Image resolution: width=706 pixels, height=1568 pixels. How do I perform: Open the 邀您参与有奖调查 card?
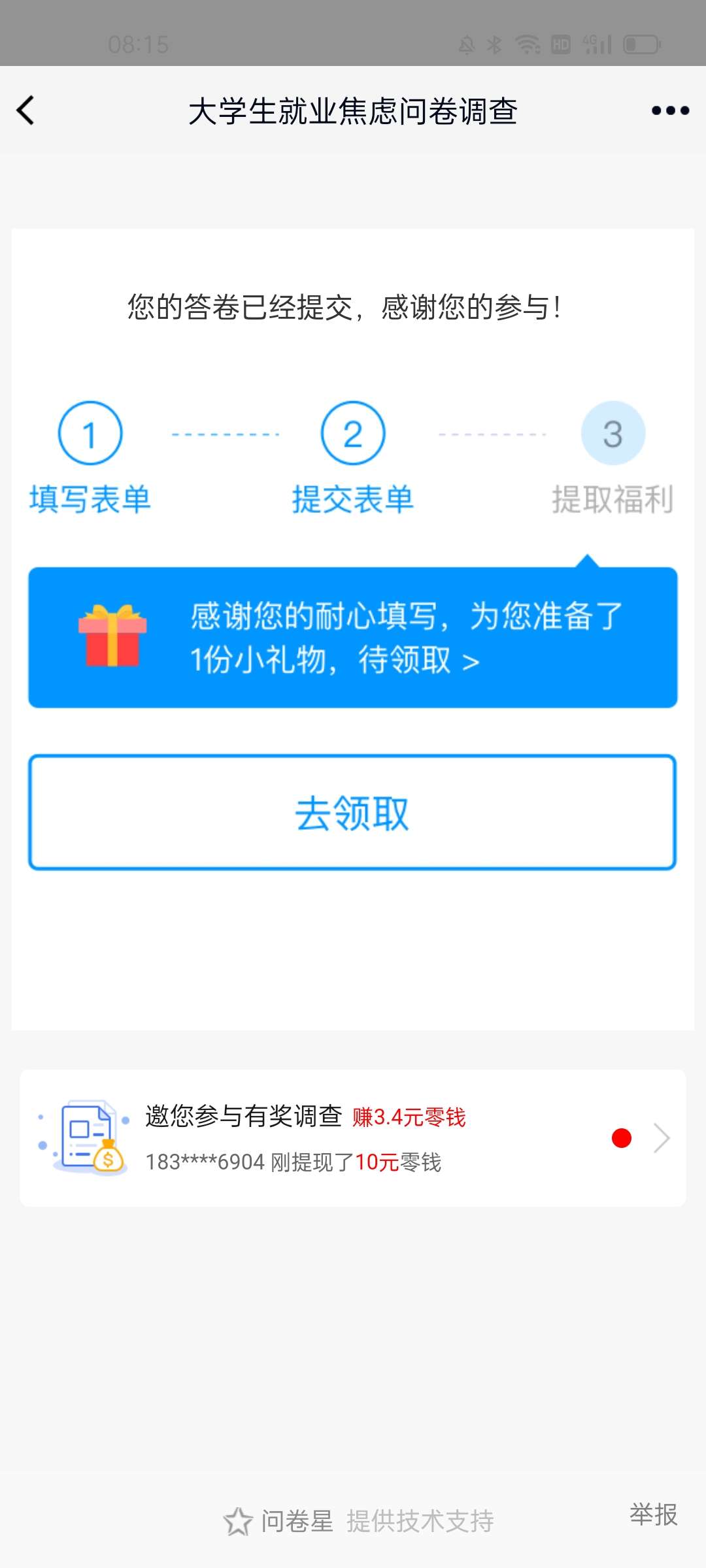pyautogui.click(x=352, y=1138)
